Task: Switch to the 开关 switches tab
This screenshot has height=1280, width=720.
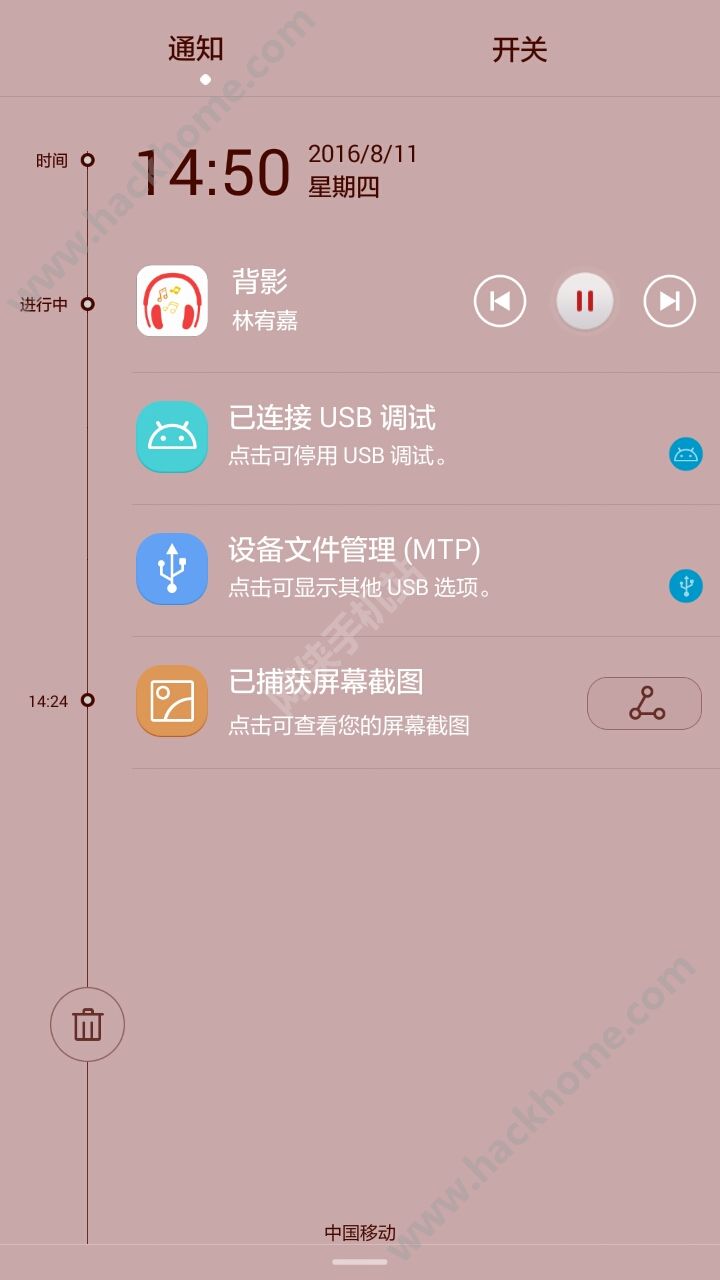Action: coord(519,49)
